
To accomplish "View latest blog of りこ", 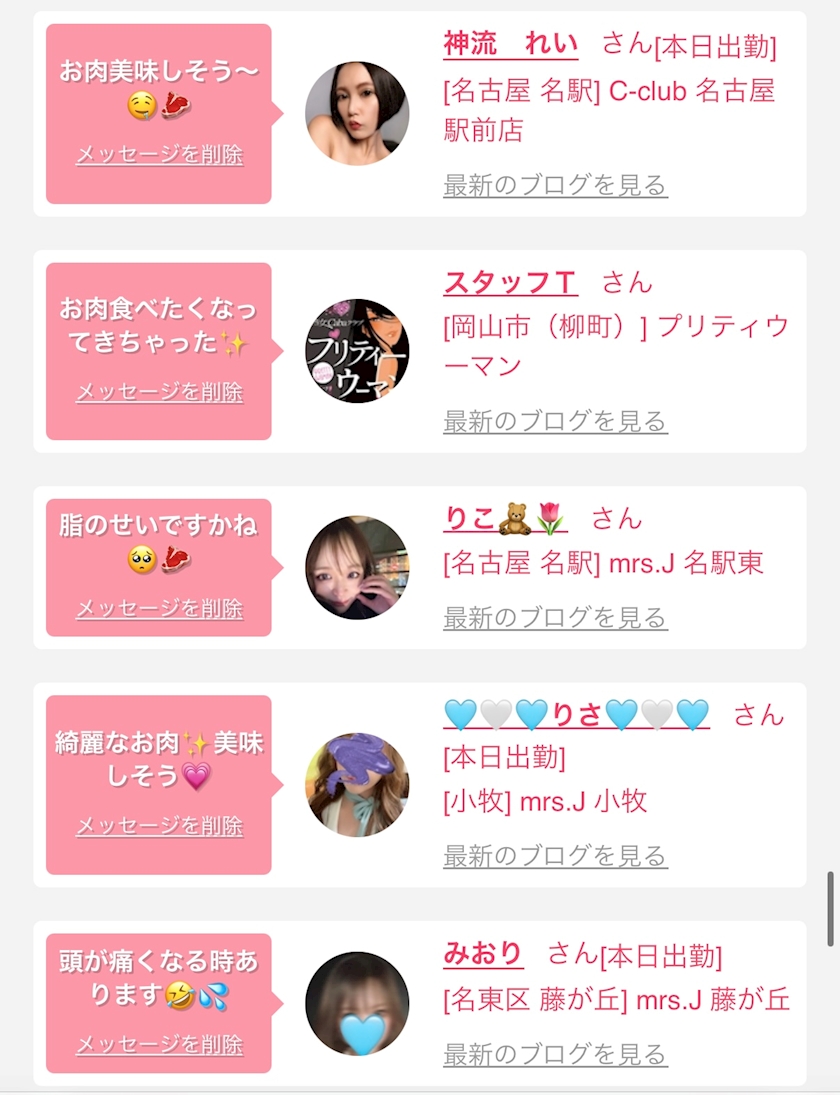I will click(x=555, y=618).
